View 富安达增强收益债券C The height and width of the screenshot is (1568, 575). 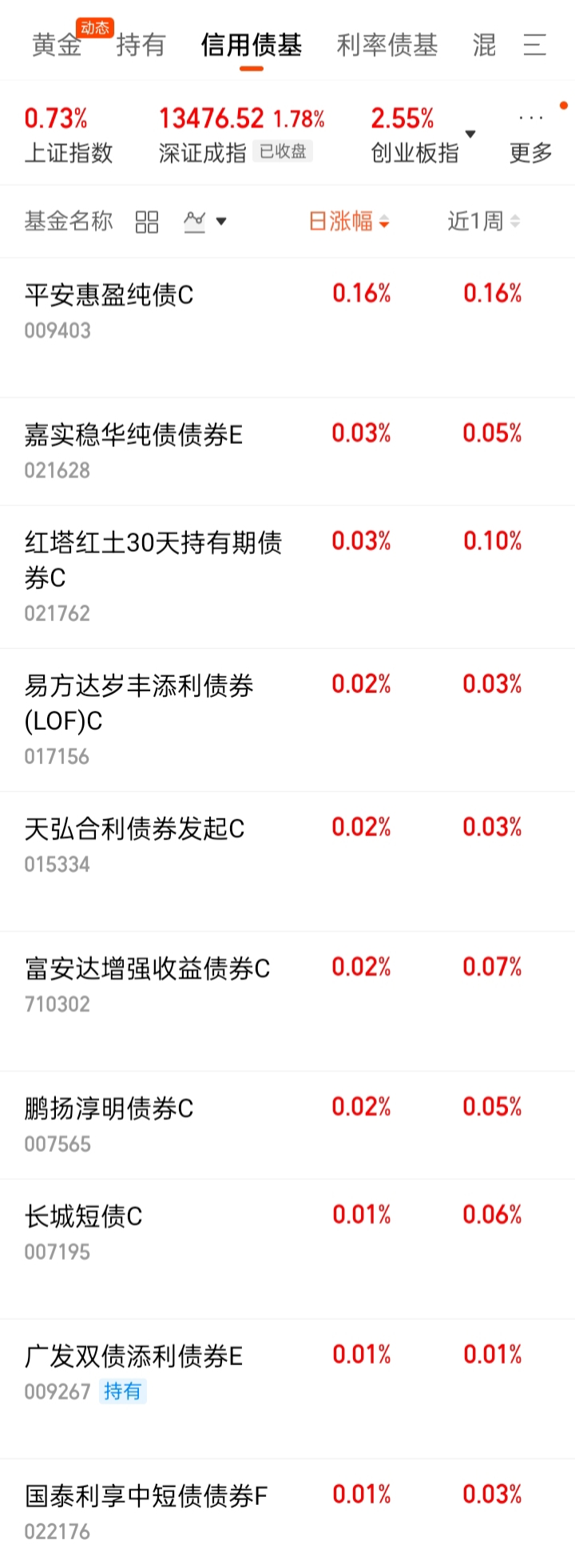[x=147, y=969]
